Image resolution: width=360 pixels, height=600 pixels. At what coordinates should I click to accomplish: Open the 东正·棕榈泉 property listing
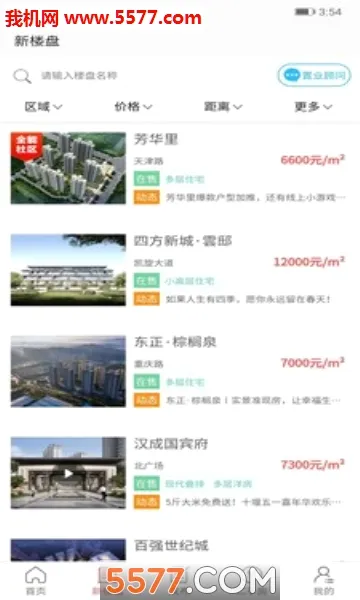click(x=180, y=371)
